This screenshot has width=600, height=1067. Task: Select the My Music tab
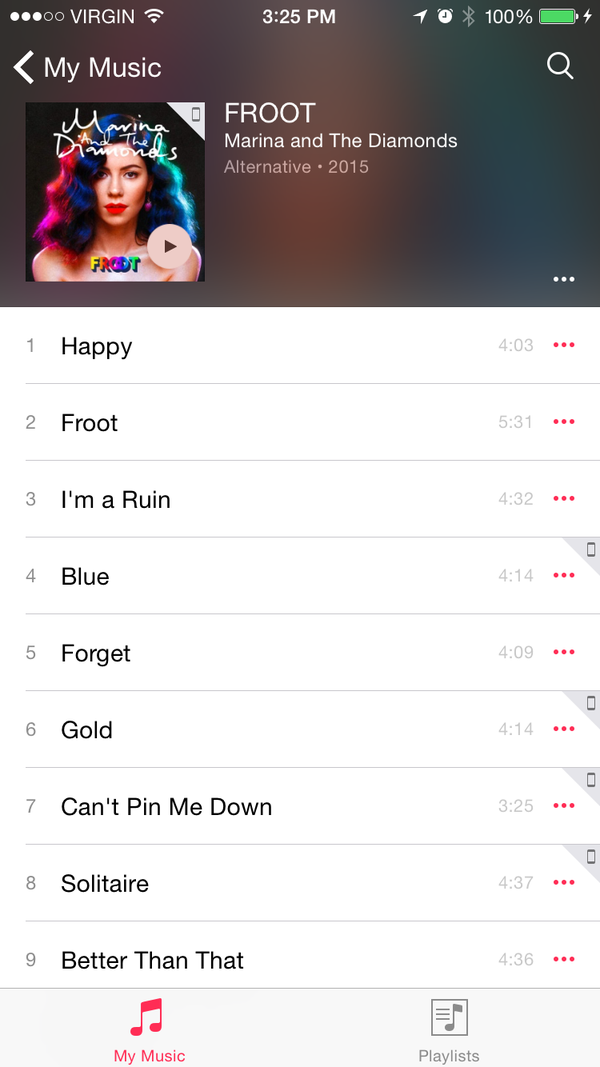[149, 1030]
